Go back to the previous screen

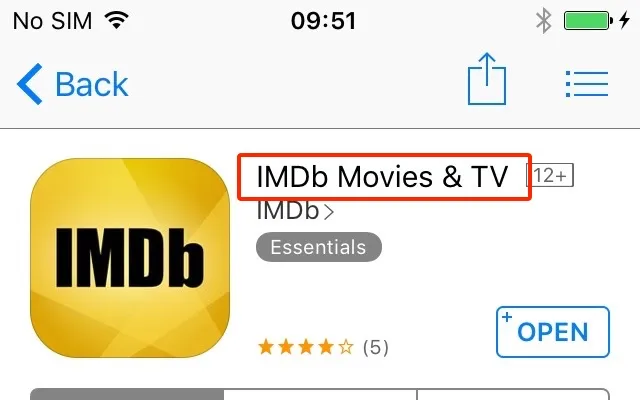coord(73,84)
